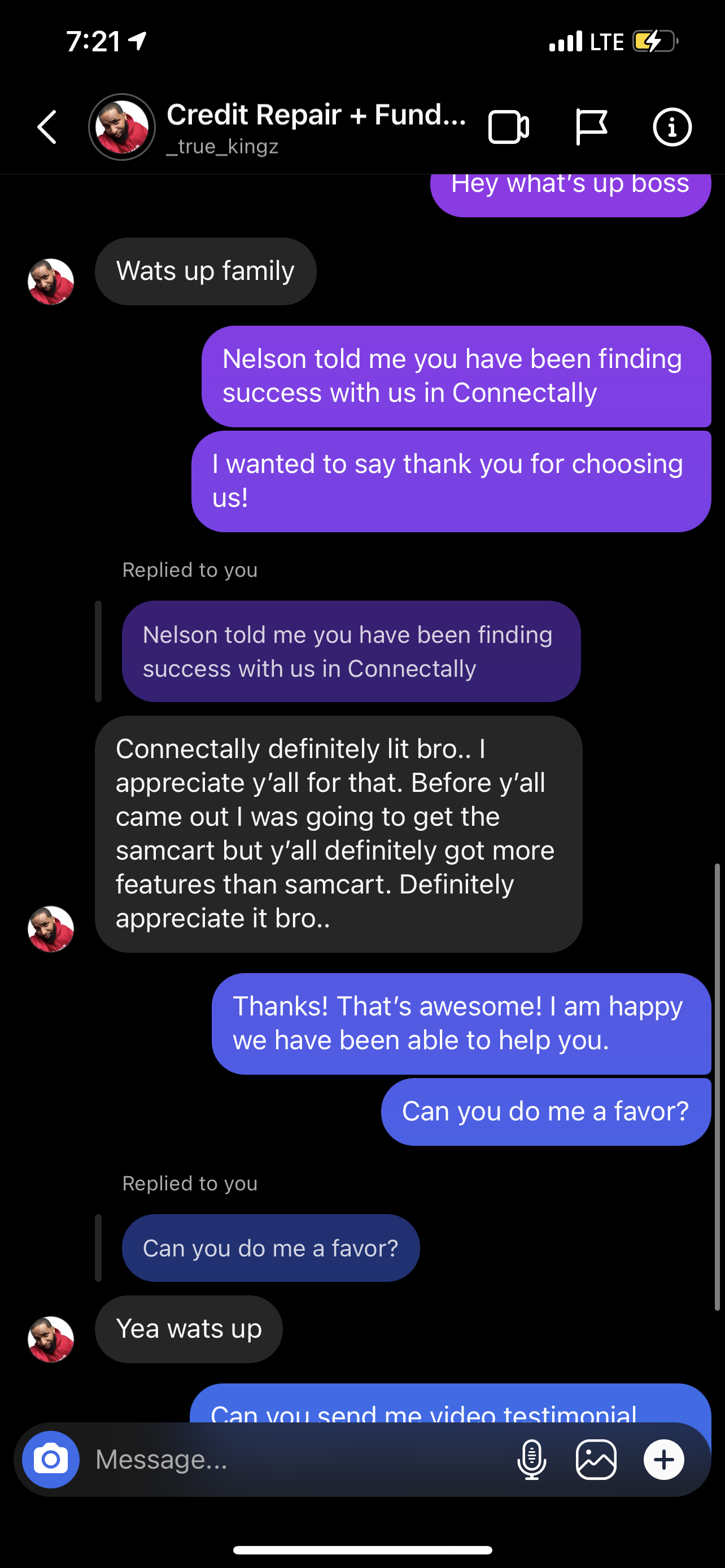
Task: Record a voice message with the microphone
Action: coord(531,1460)
